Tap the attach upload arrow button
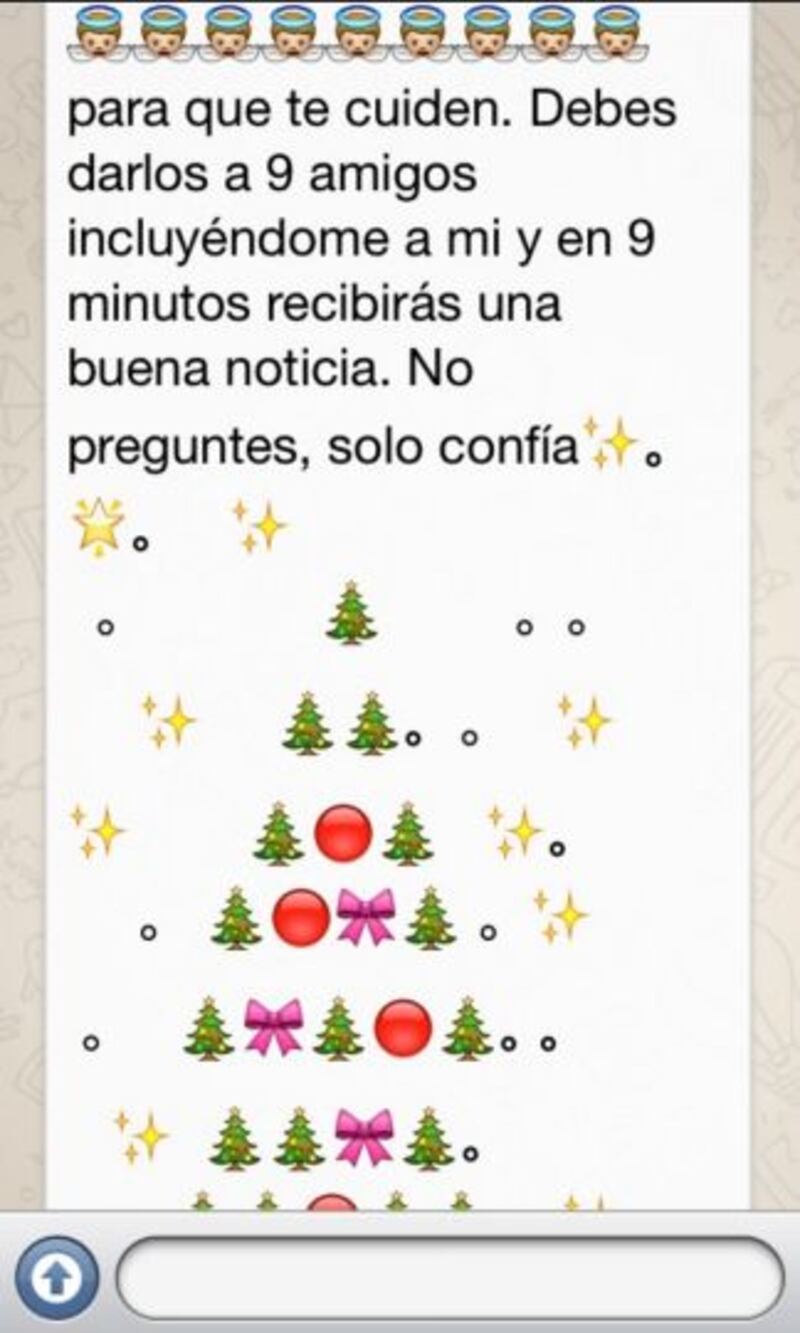This screenshot has height=1333, width=800. 57,1278
